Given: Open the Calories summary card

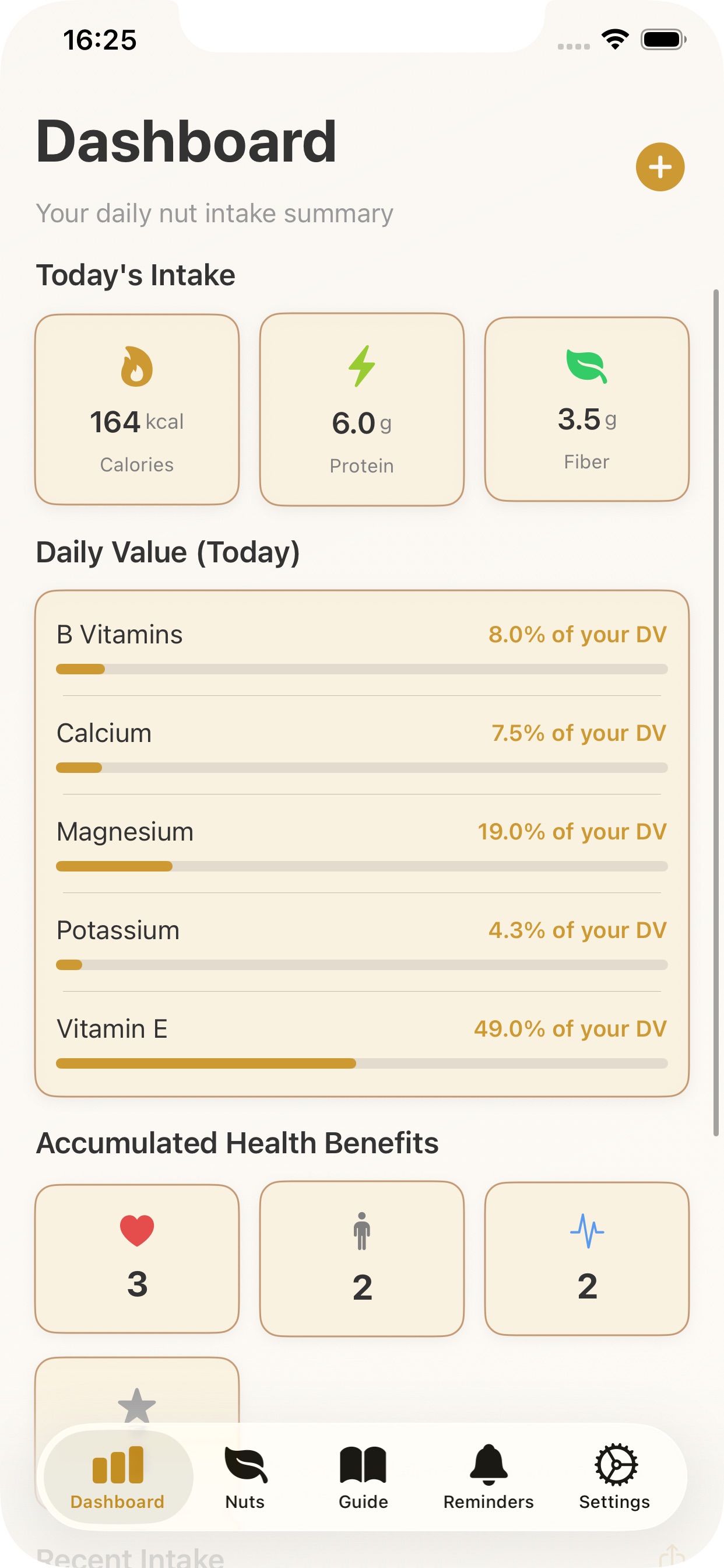Looking at the screenshot, I should 137,408.
